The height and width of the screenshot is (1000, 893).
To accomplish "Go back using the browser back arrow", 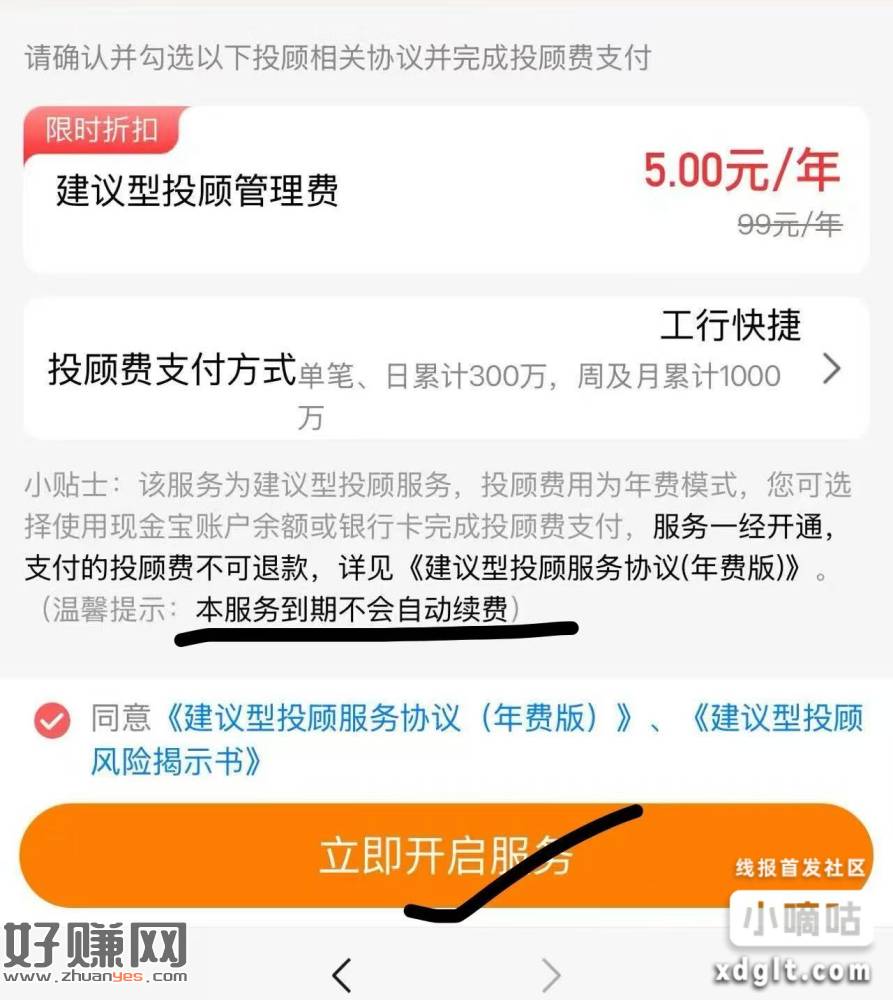I will point(342,972).
